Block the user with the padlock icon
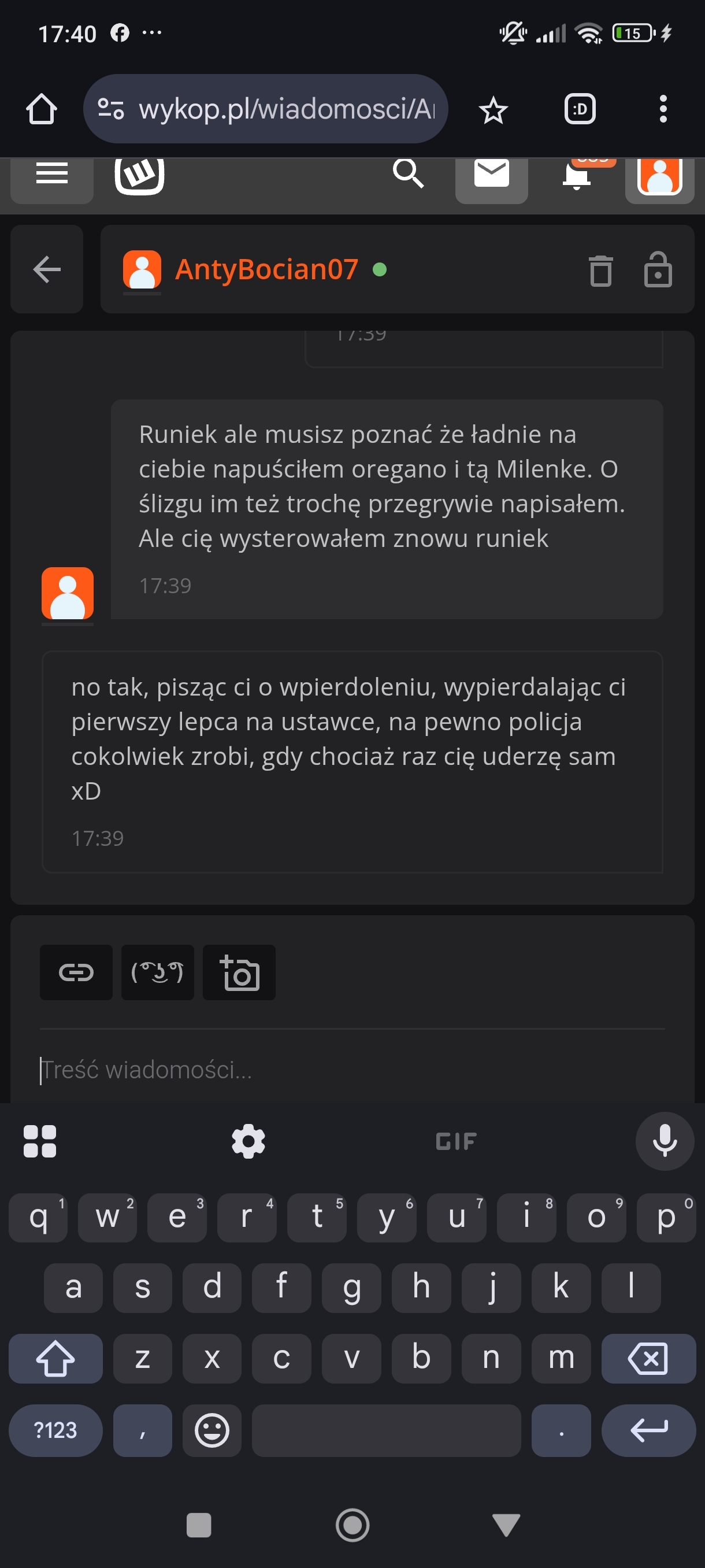 pyautogui.click(x=658, y=269)
